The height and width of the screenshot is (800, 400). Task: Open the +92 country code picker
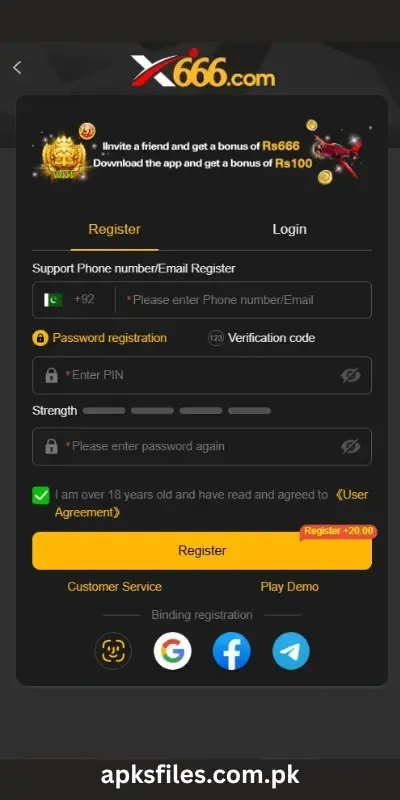pos(73,299)
